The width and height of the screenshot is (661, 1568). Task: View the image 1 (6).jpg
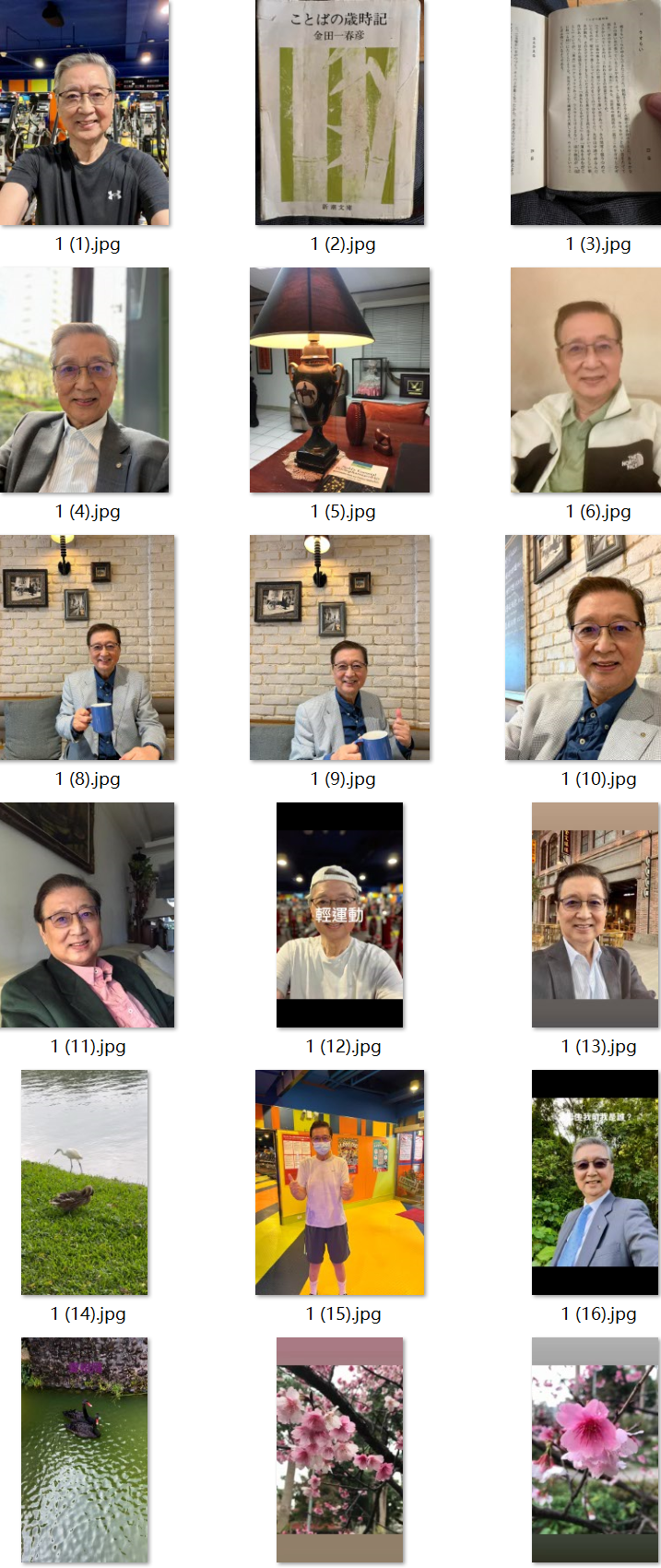[x=586, y=380]
